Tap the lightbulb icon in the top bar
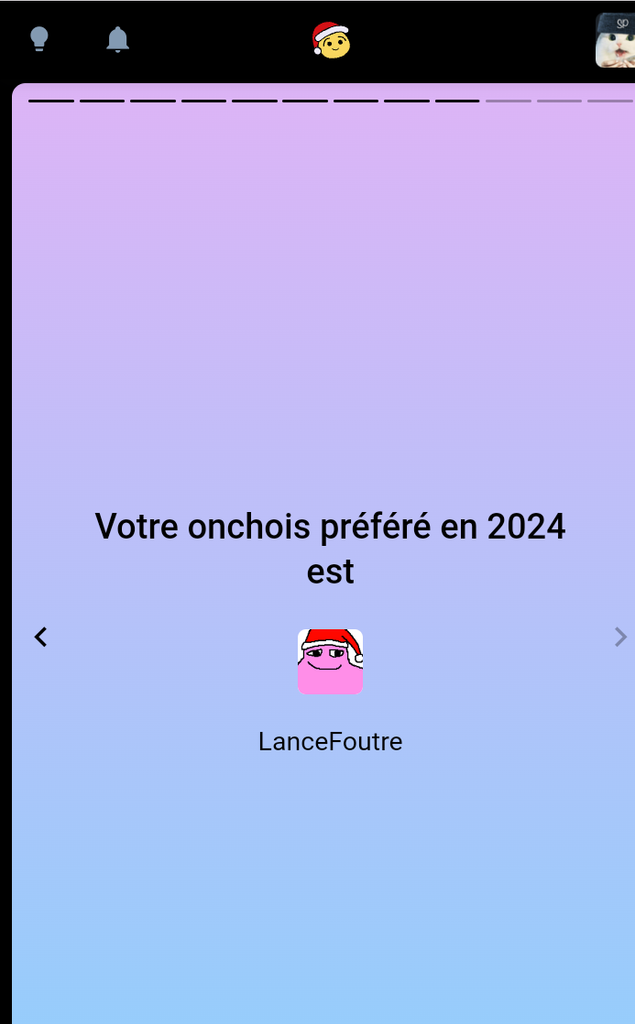The height and width of the screenshot is (1024, 635). pos(39,40)
